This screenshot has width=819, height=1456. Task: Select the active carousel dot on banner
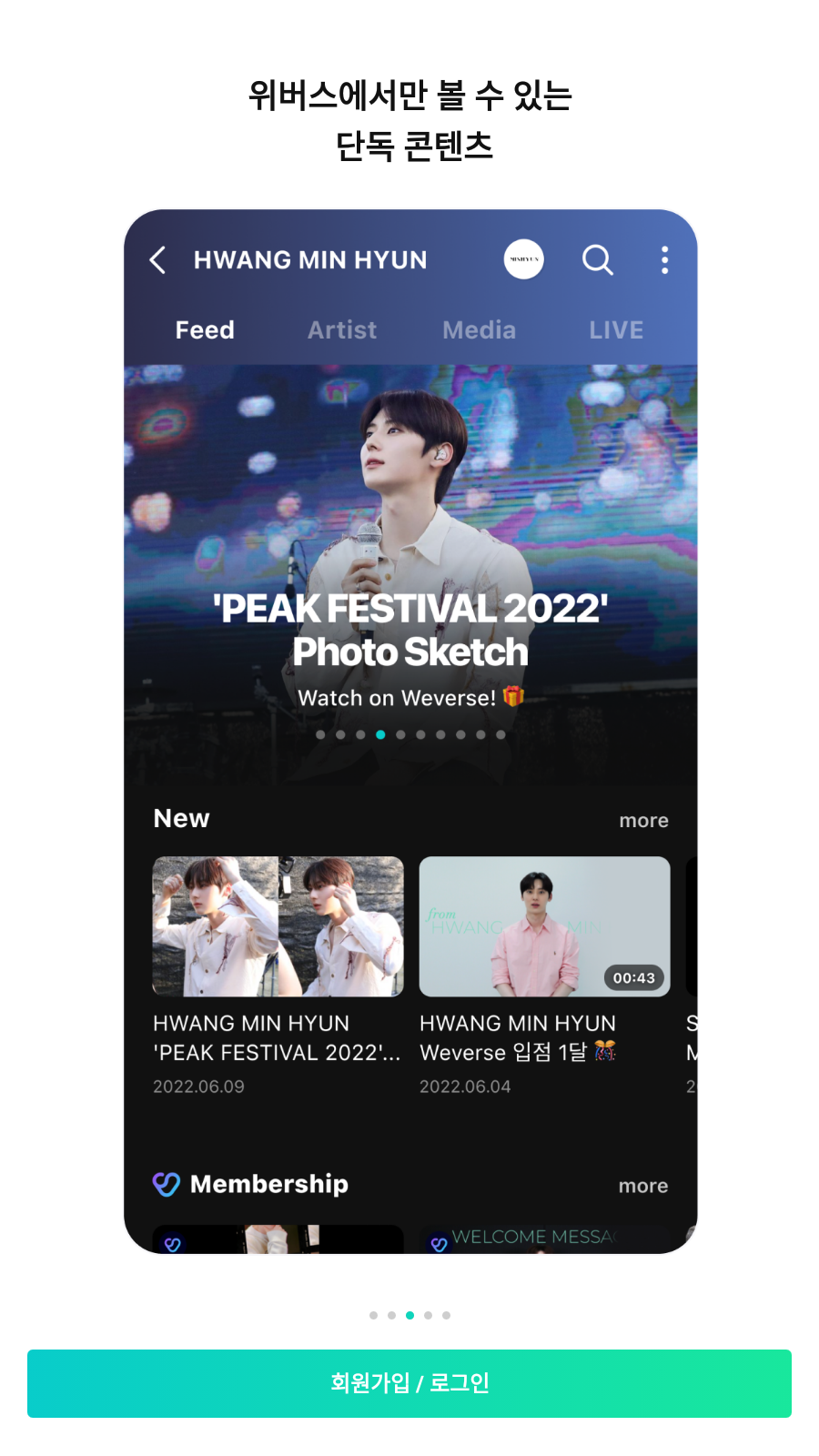click(x=380, y=734)
